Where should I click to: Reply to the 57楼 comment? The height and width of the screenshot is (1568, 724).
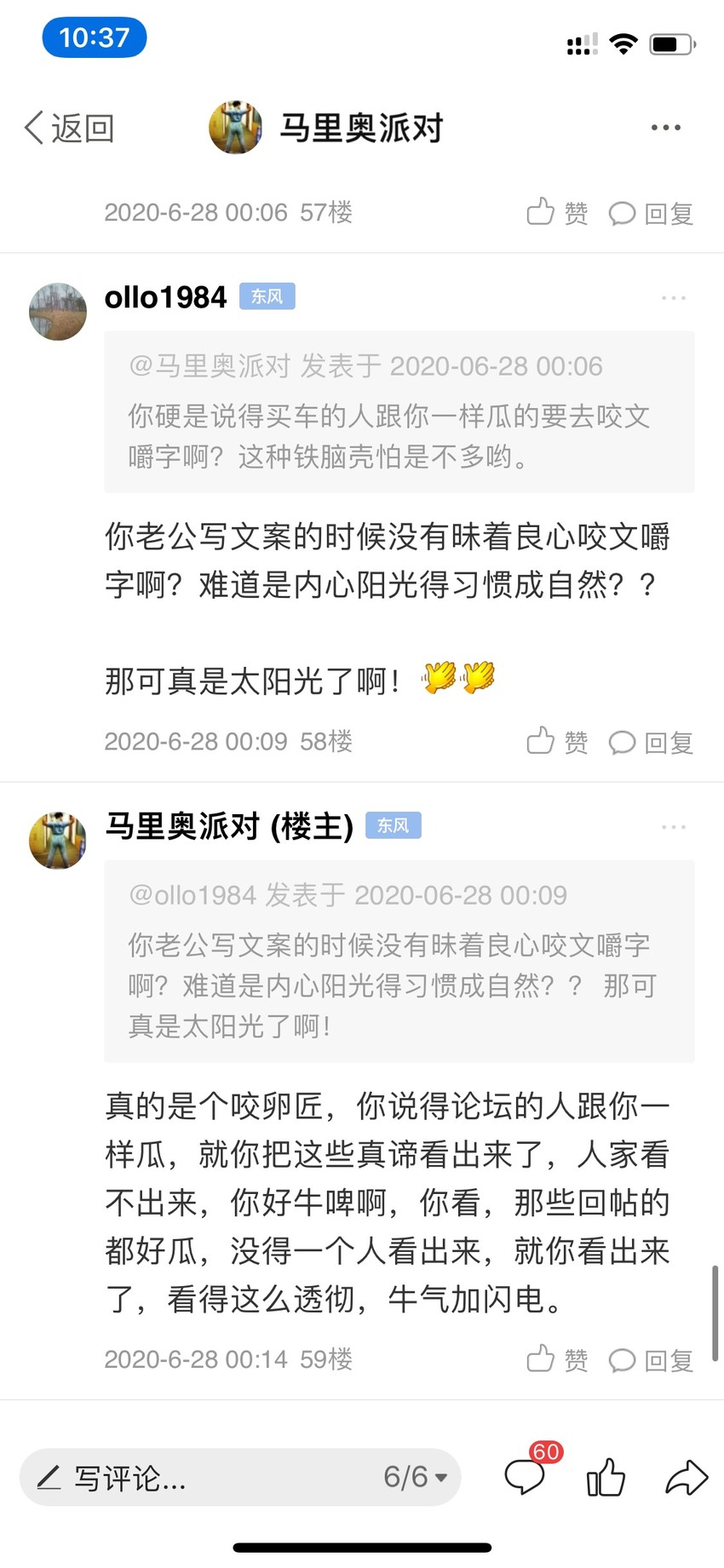coord(651,213)
